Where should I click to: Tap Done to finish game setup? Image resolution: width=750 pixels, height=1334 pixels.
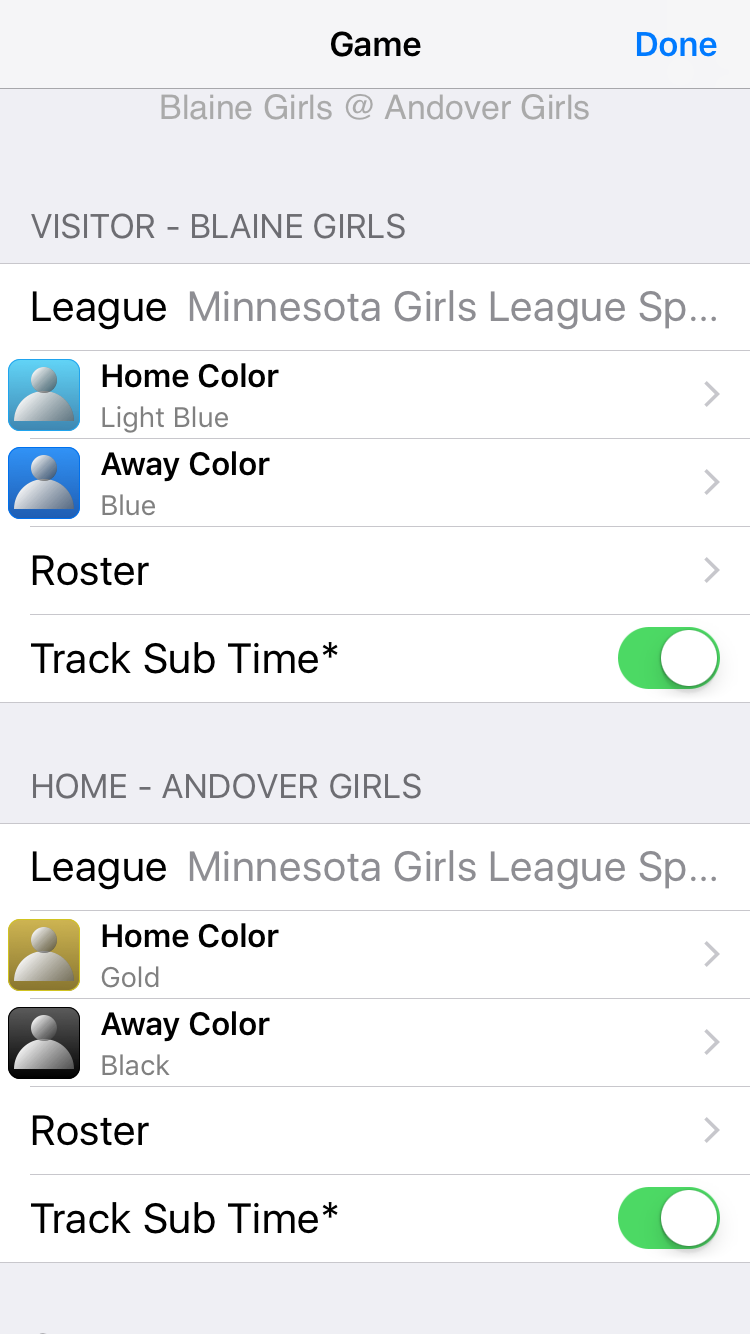click(675, 45)
